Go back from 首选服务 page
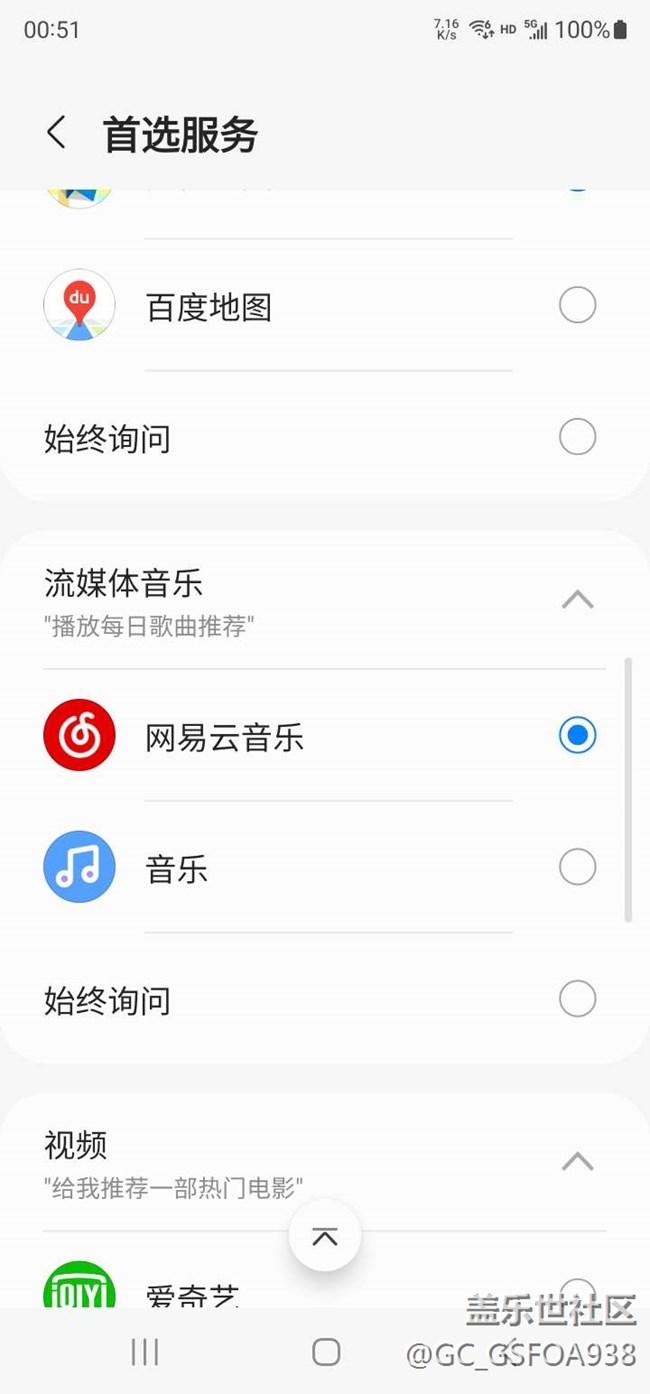The width and height of the screenshot is (650, 1394). 56,133
